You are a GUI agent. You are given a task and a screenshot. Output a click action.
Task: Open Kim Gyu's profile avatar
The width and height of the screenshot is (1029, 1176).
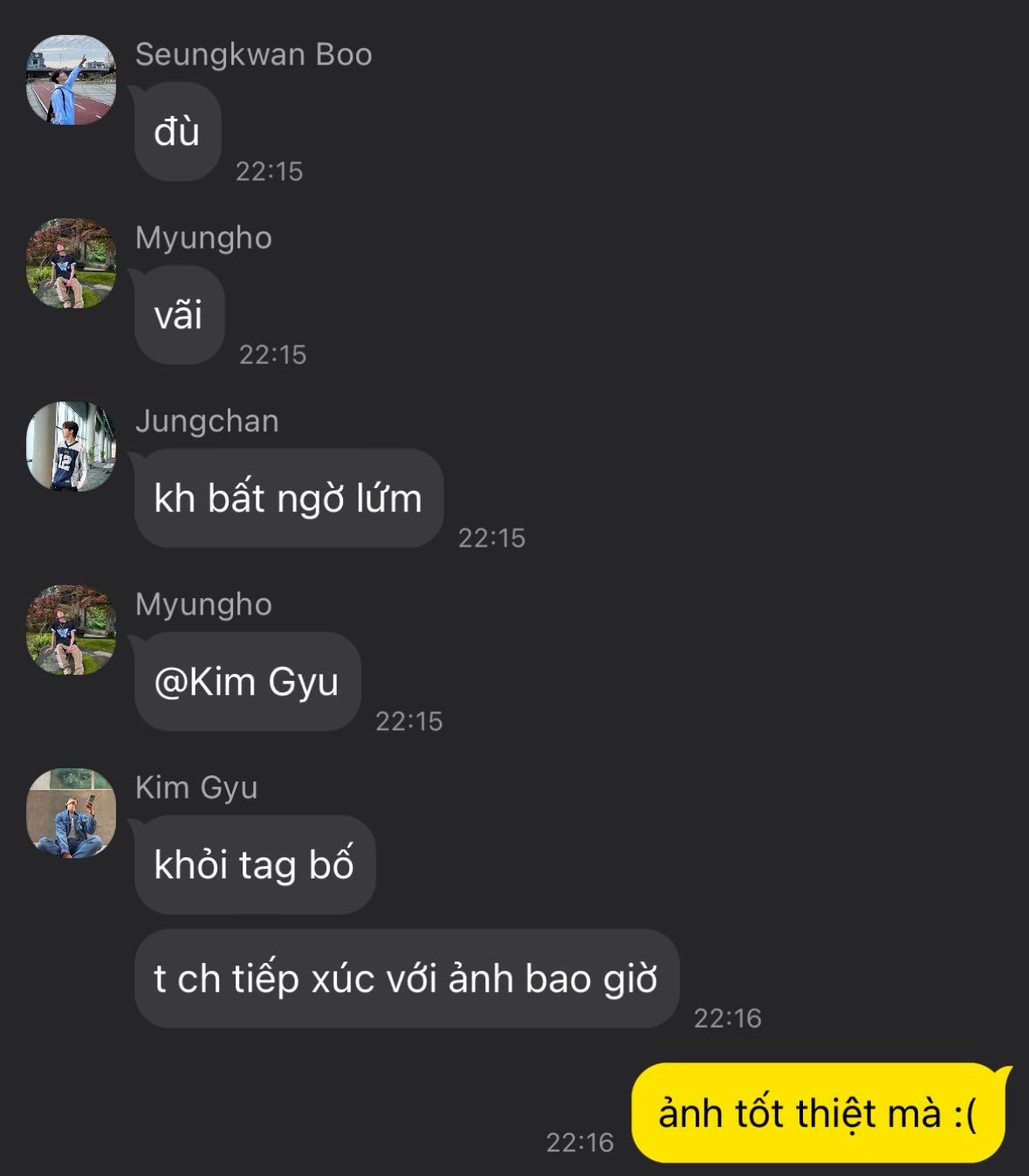pos(71,814)
